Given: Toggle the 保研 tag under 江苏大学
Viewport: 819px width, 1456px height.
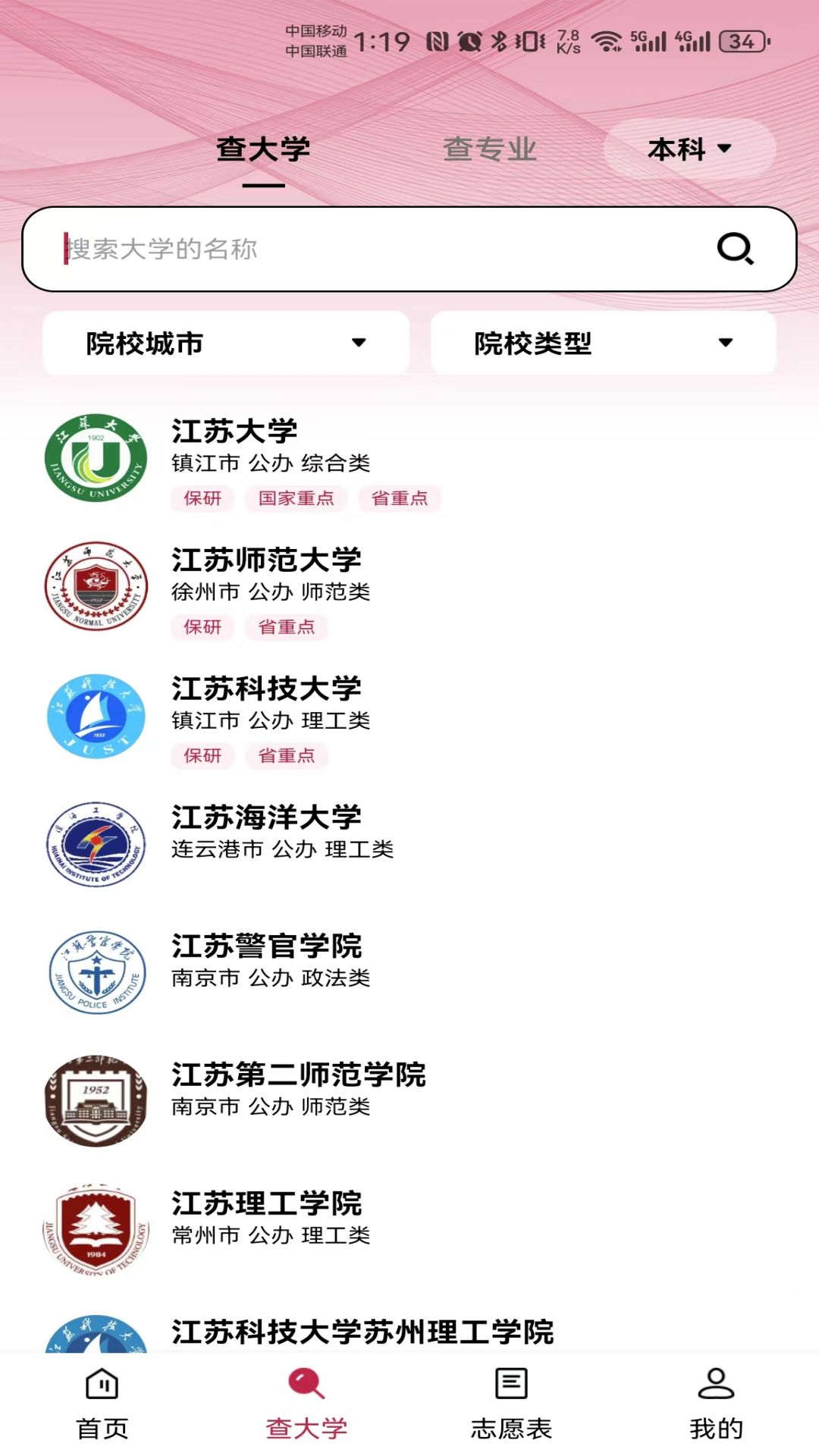Looking at the screenshot, I should [x=202, y=499].
